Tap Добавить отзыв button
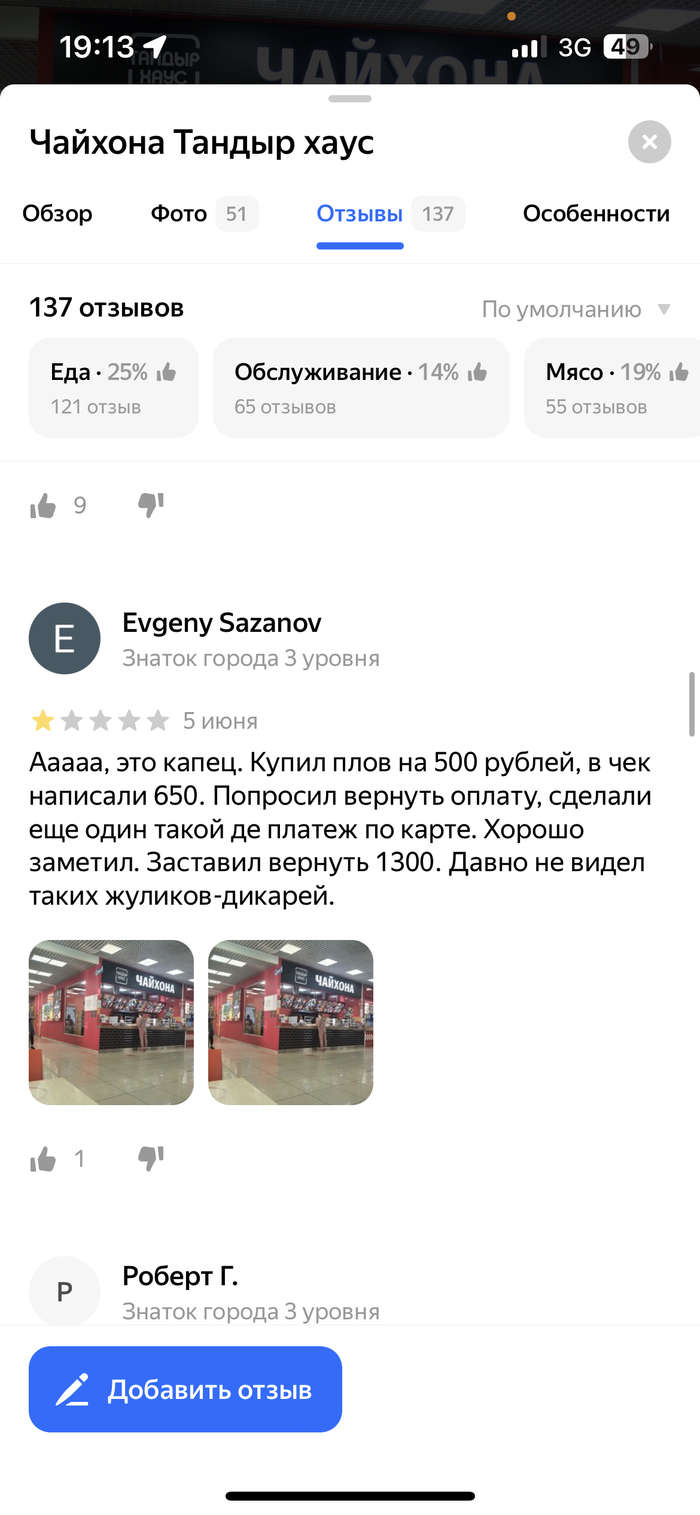 coord(185,1389)
